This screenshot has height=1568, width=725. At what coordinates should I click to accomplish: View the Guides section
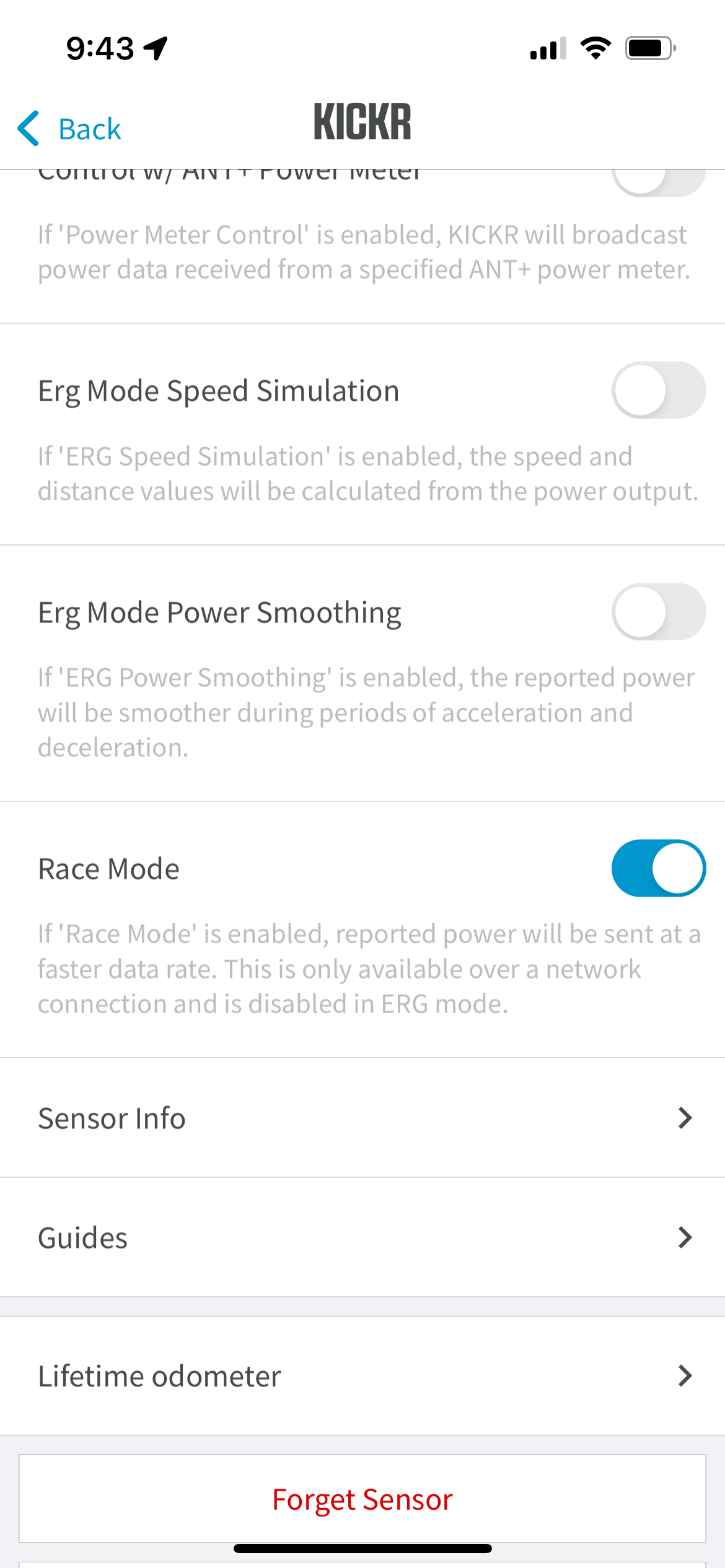362,1238
